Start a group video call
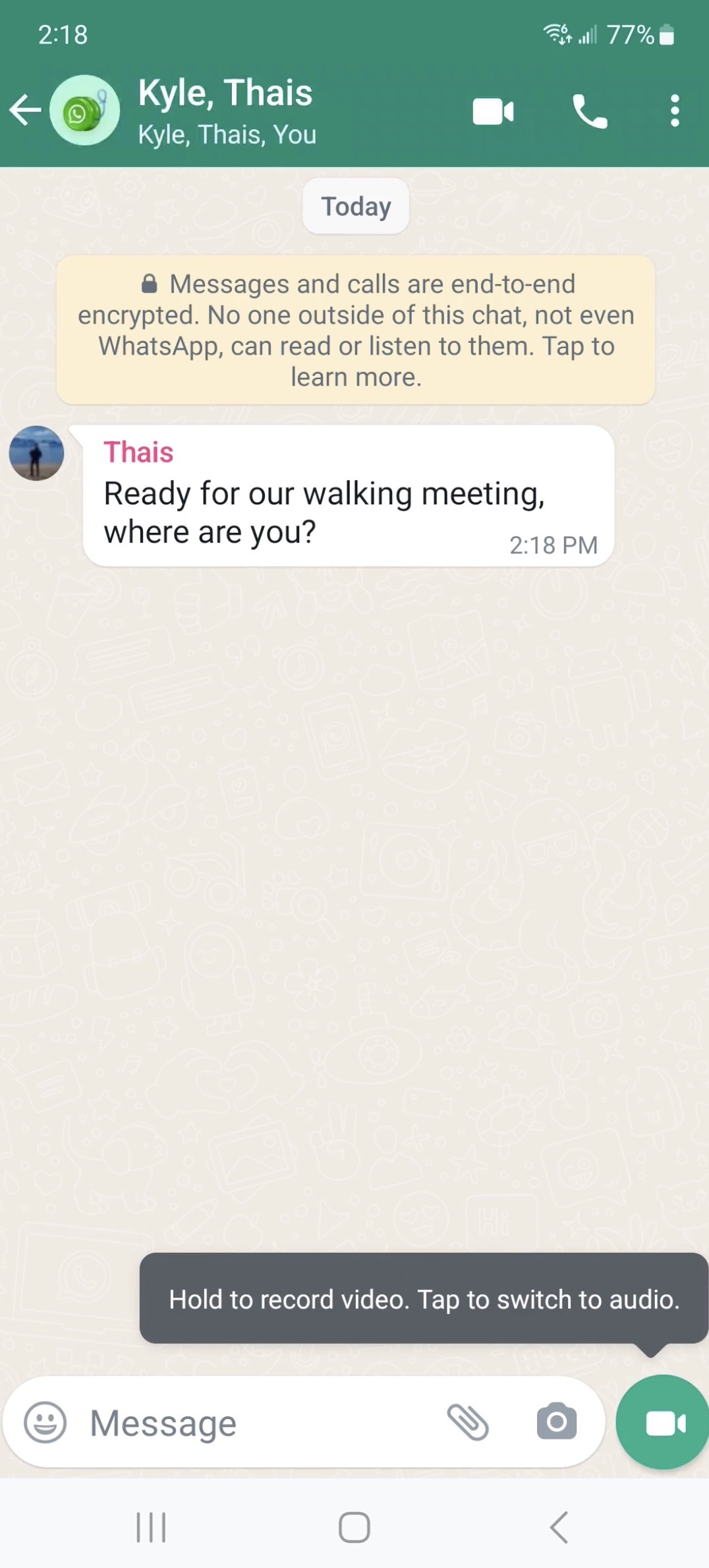709x1568 pixels. click(493, 111)
